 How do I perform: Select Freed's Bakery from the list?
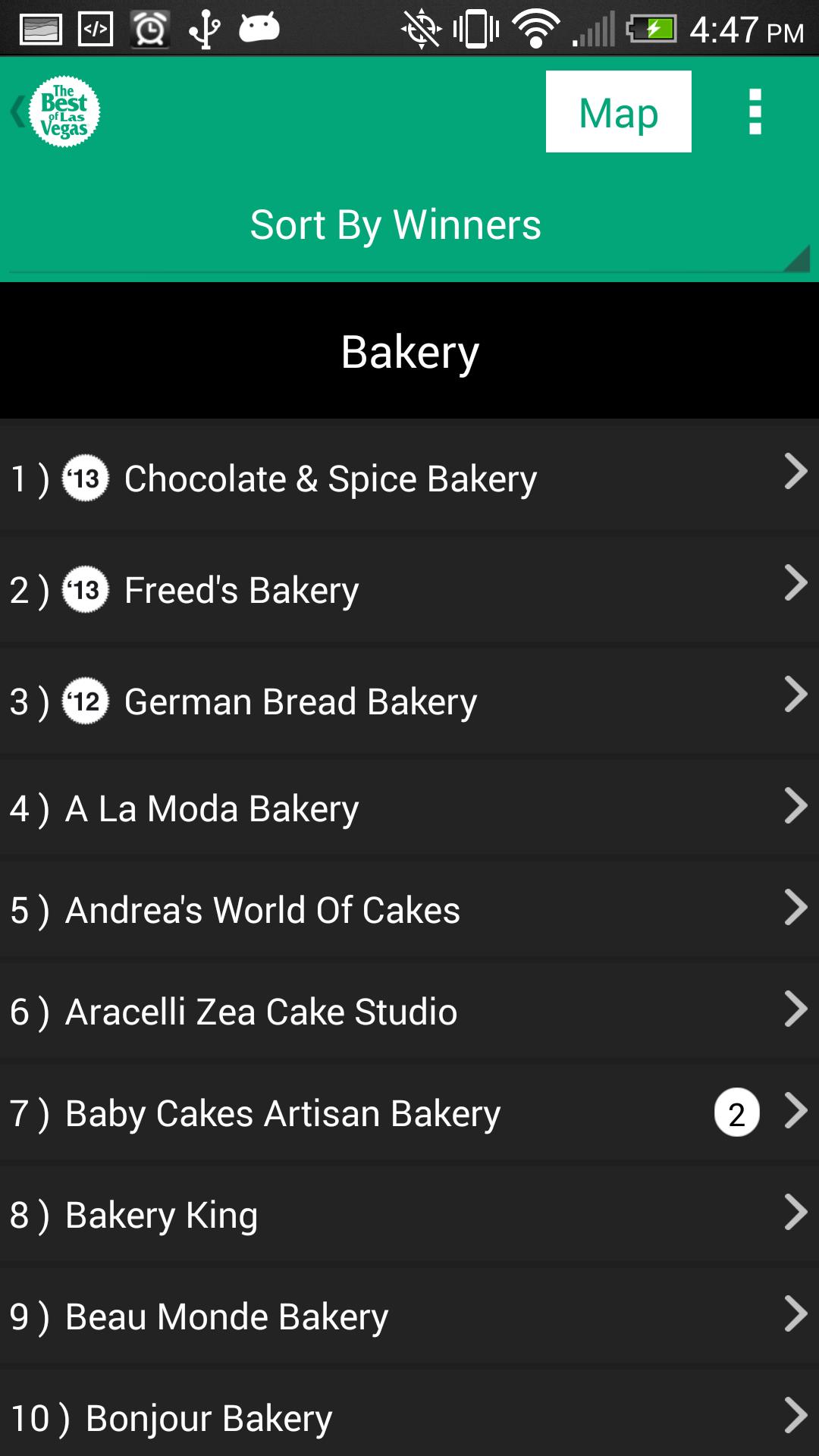click(x=409, y=590)
